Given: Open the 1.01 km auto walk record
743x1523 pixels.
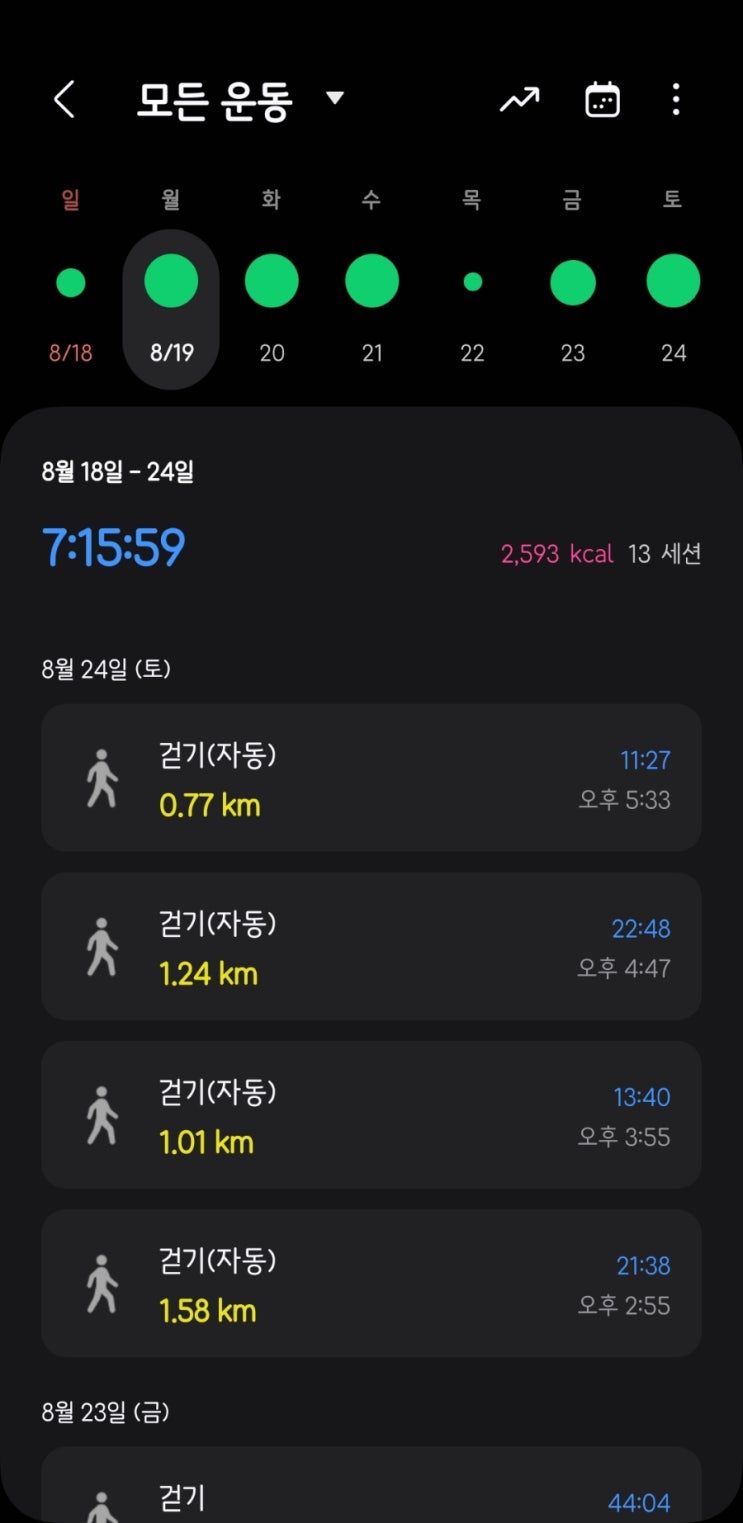Looking at the screenshot, I should tap(371, 1115).
